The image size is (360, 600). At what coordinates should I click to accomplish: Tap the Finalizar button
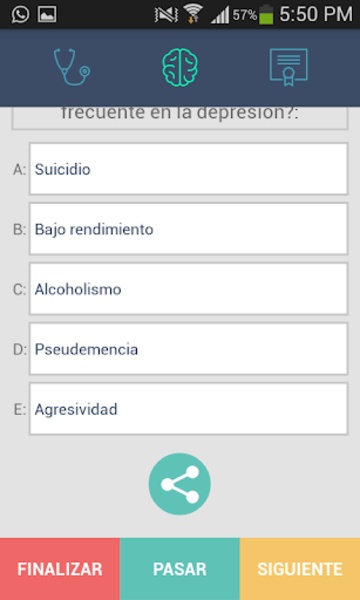[60, 569]
